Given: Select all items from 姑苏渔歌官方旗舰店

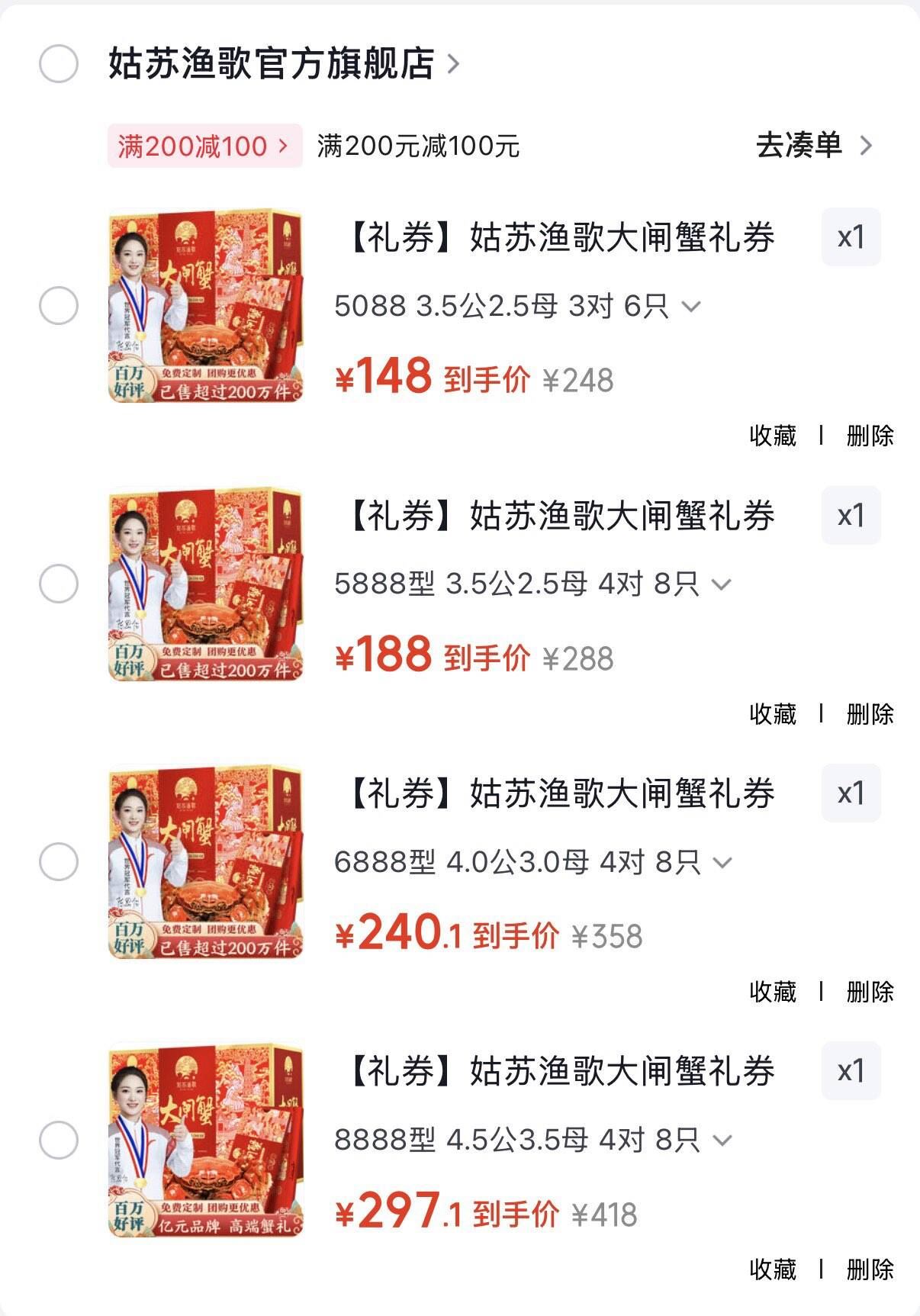Looking at the screenshot, I should tap(59, 63).
